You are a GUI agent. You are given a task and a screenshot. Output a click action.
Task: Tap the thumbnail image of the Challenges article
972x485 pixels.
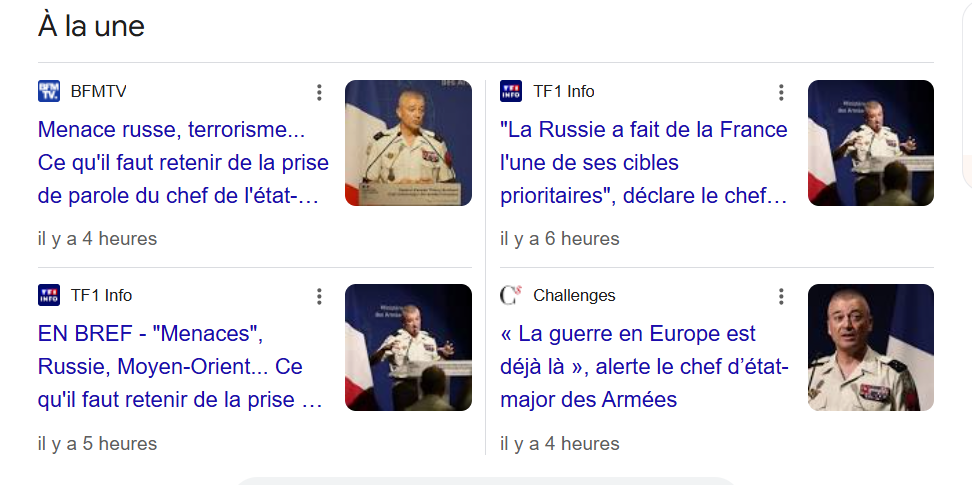[x=870, y=347]
